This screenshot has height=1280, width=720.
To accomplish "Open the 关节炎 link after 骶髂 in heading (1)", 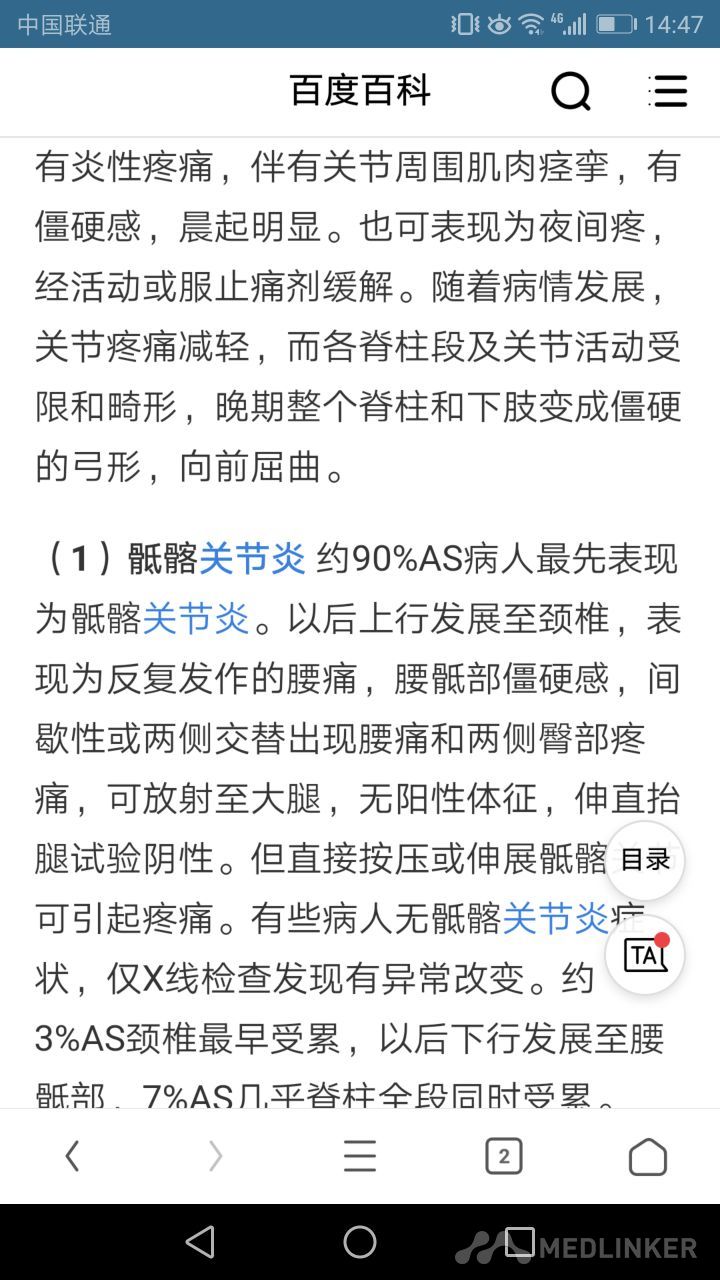I will pos(252,560).
